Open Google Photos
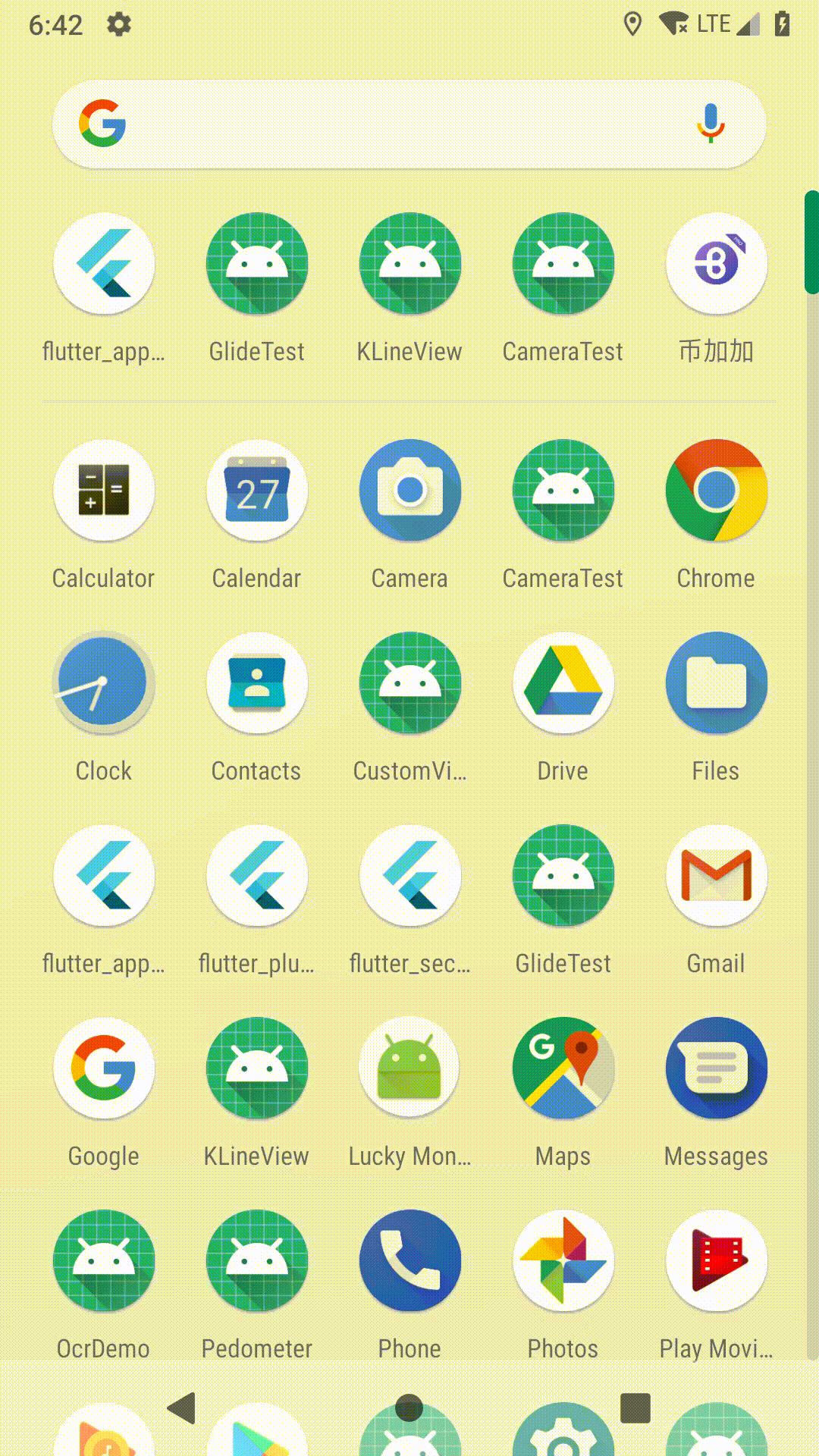 click(562, 1260)
